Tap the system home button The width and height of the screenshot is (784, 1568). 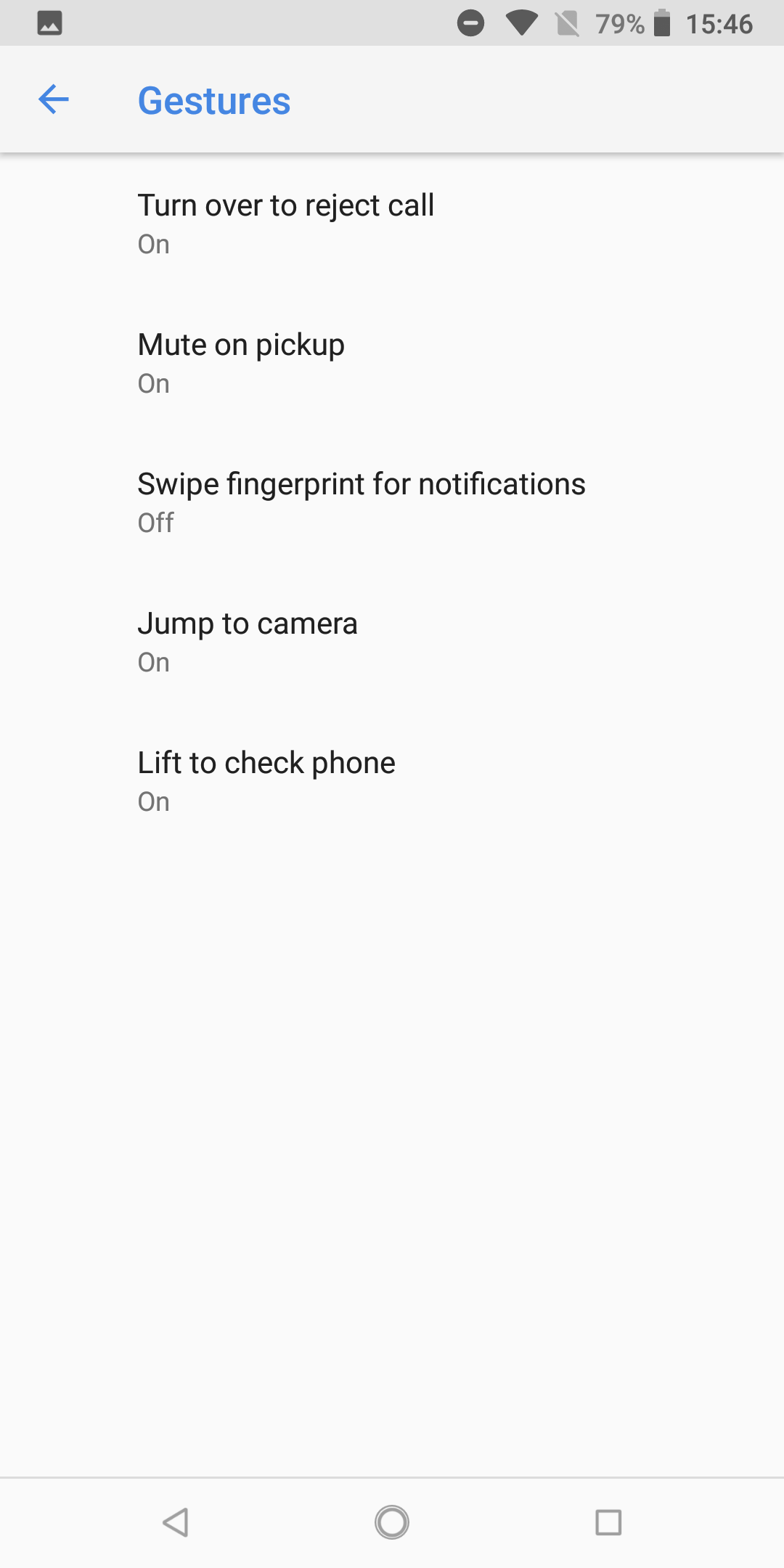tap(392, 1522)
